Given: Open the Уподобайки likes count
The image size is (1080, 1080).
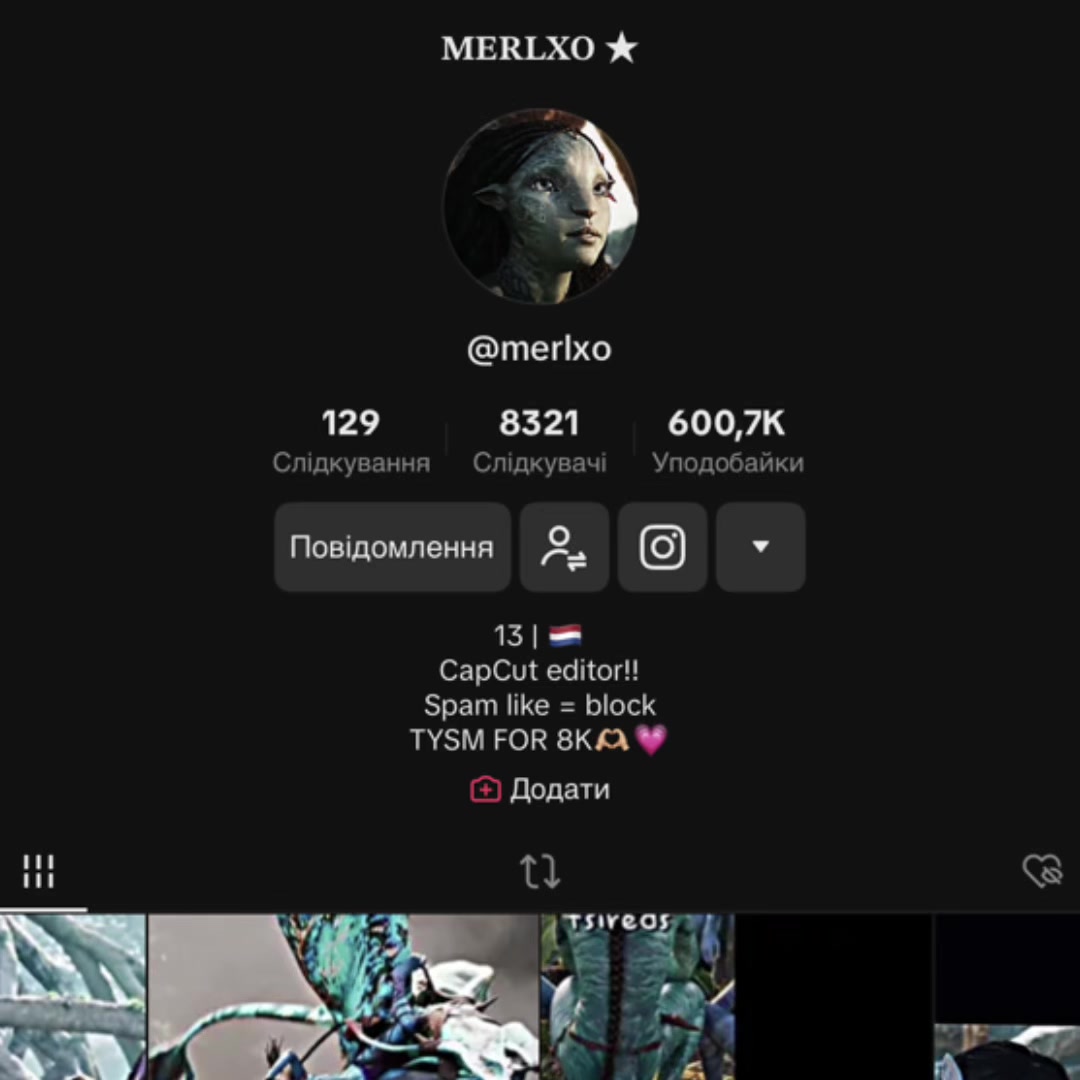Looking at the screenshot, I should 727,440.
